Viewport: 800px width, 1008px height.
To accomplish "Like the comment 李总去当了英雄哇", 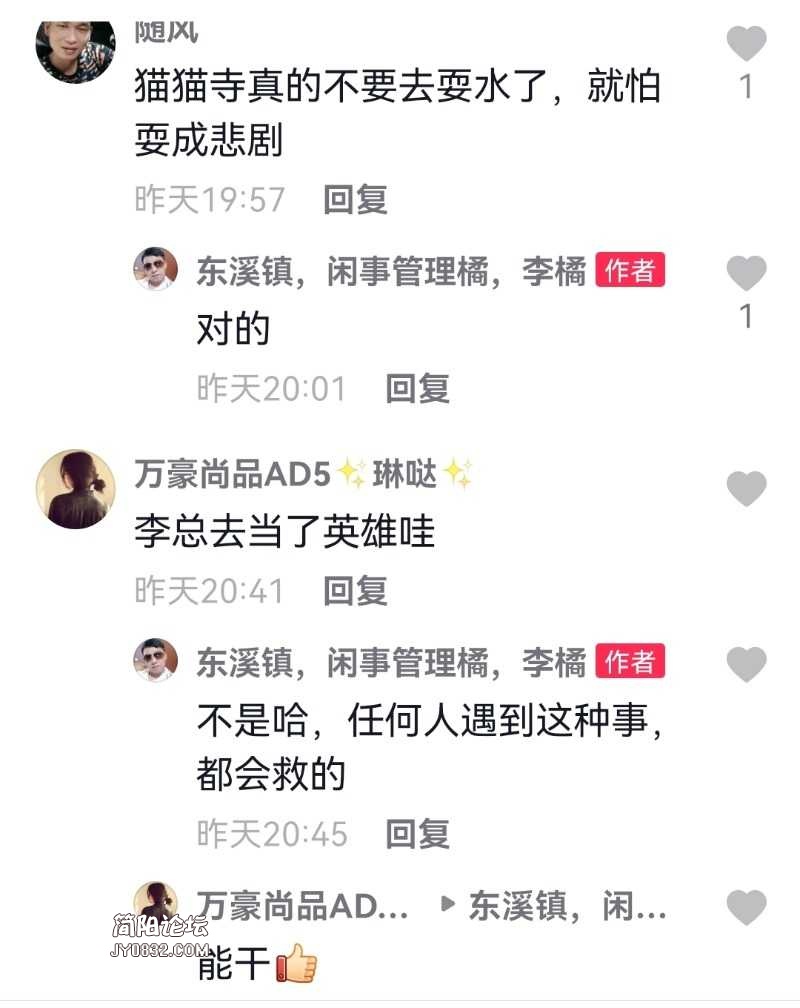I will click(x=746, y=489).
